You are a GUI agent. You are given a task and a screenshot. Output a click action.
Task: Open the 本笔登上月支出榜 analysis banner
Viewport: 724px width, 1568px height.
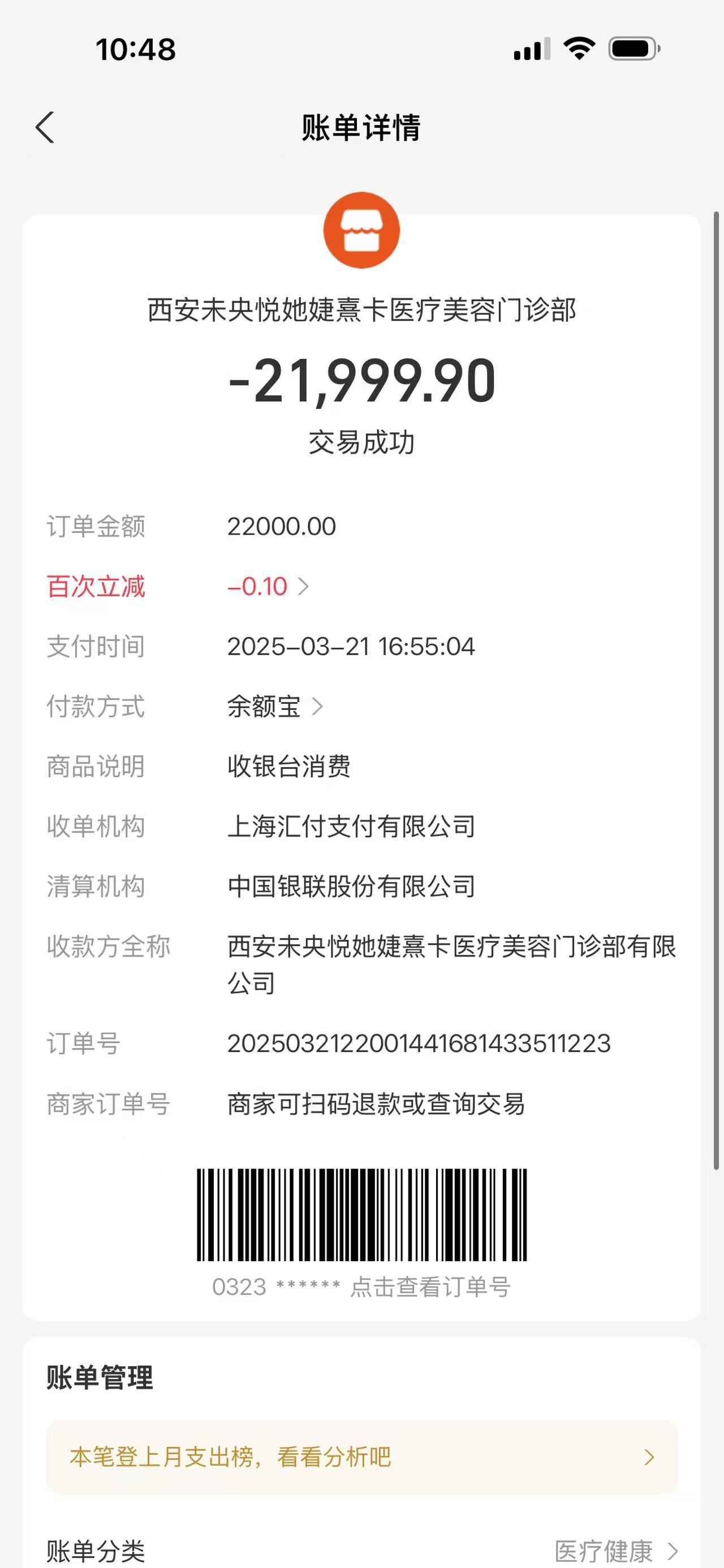point(361,1457)
